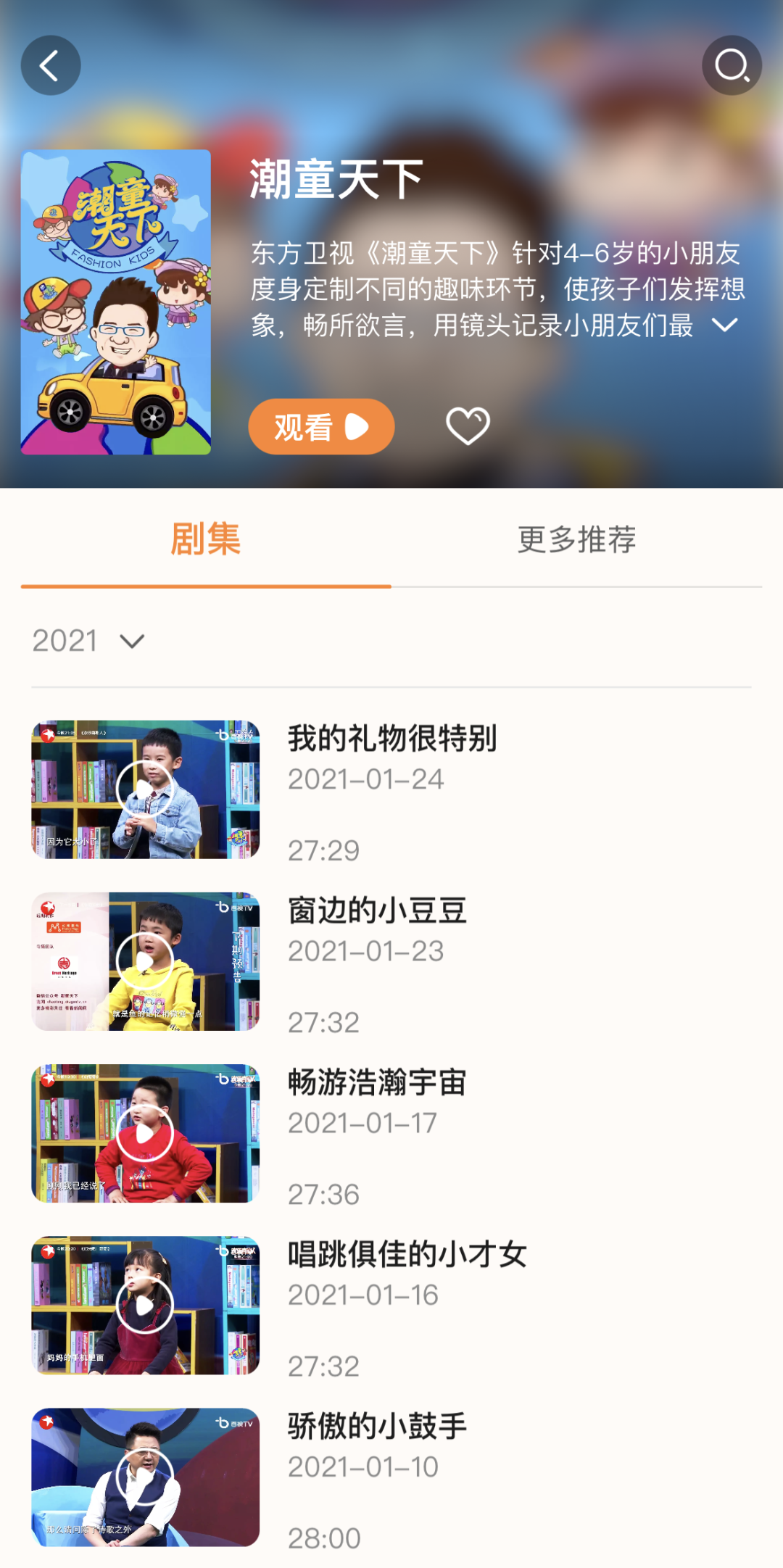Viewport: 783px width, 1568px height.
Task: Tap the 观看 play button
Action: click(321, 426)
